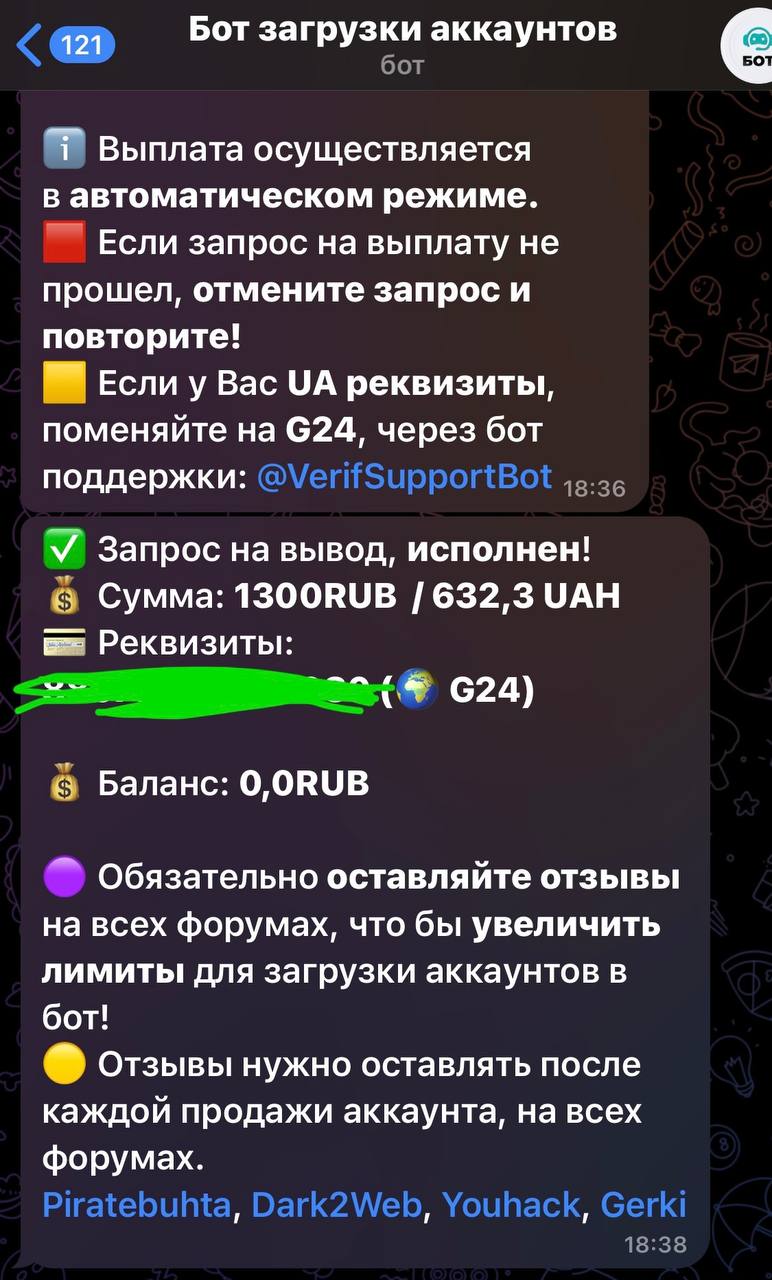Open the Youhack forum link
772x1280 pixels.
(510, 1205)
